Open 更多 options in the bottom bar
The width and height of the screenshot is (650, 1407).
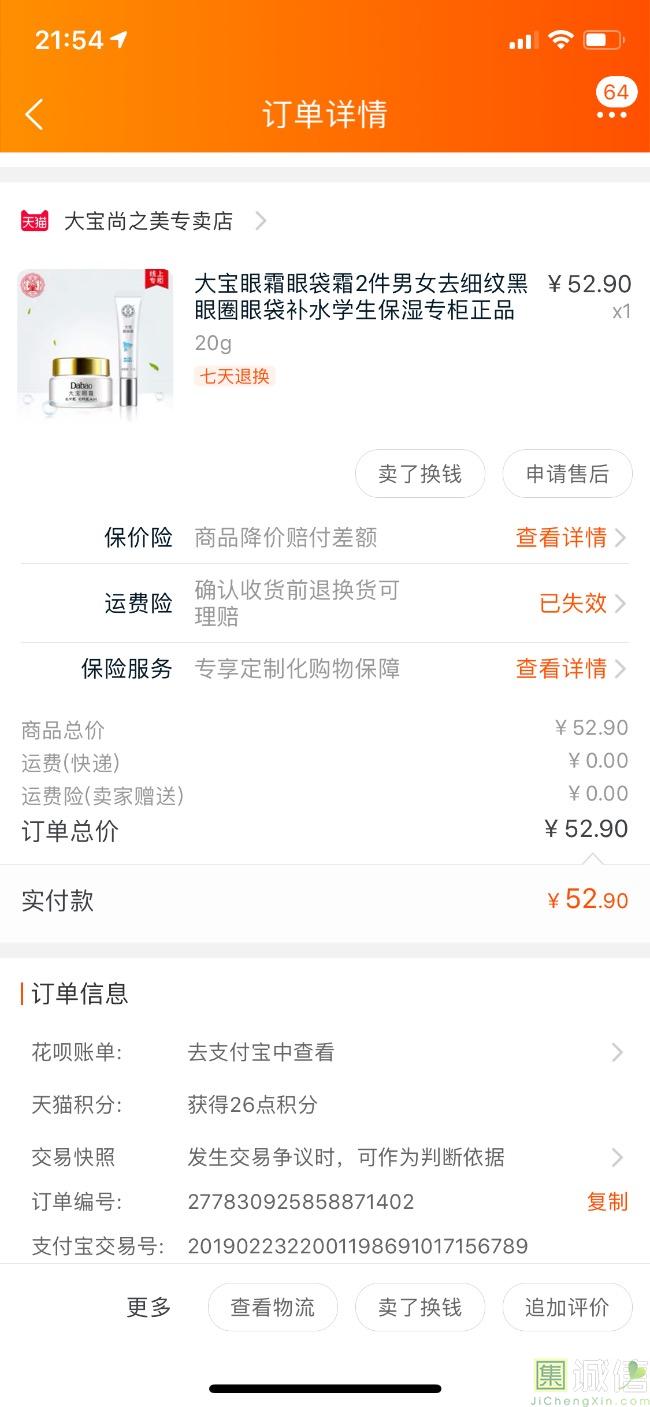pyautogui.click(x=148, y=1307)
